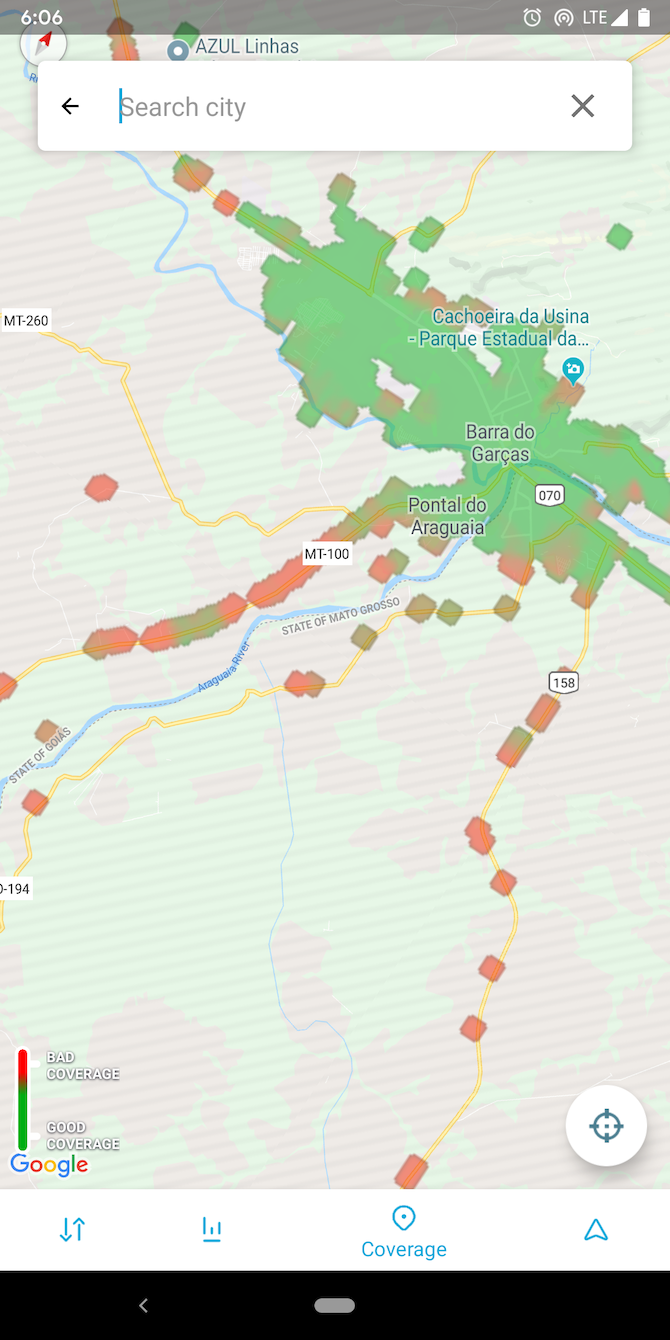Viewport: 670px width, 1340px height.
Task: Switch to the speed test tab
Action: point(72,1229)
